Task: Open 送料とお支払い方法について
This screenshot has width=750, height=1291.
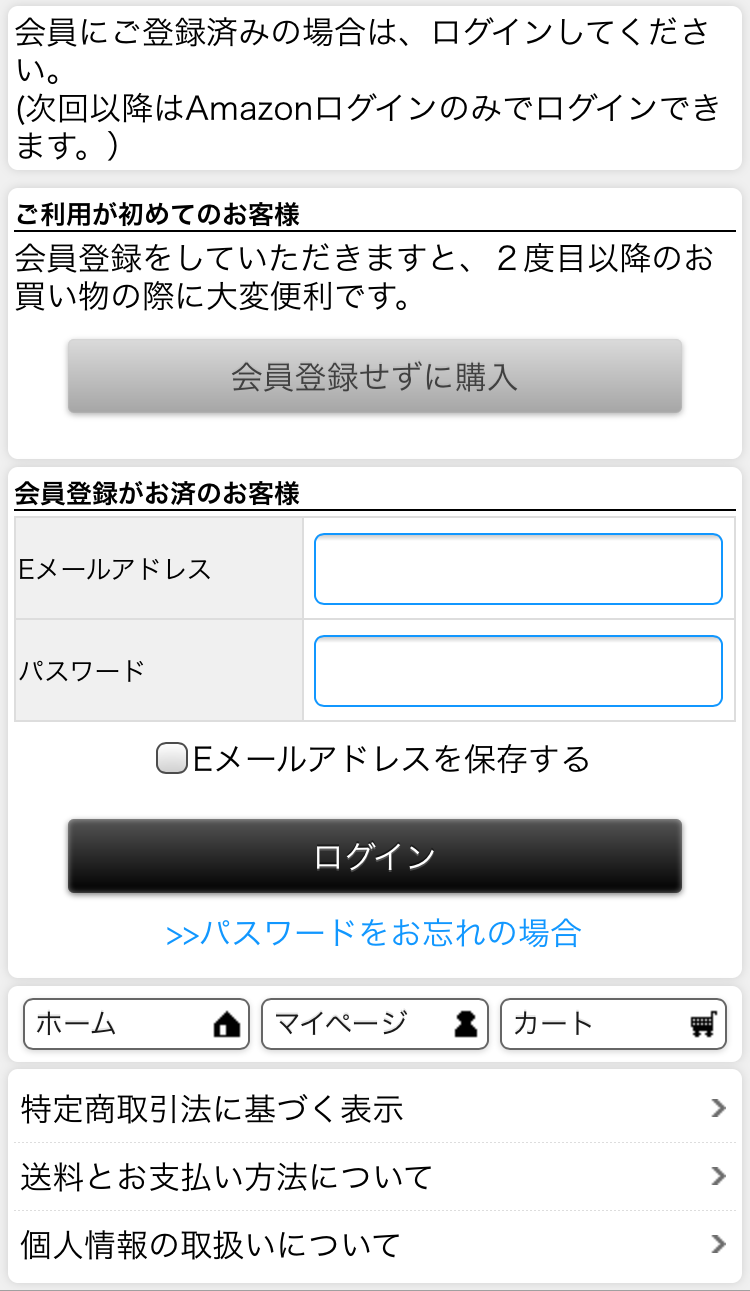Action: click(x=375, y=1176)
